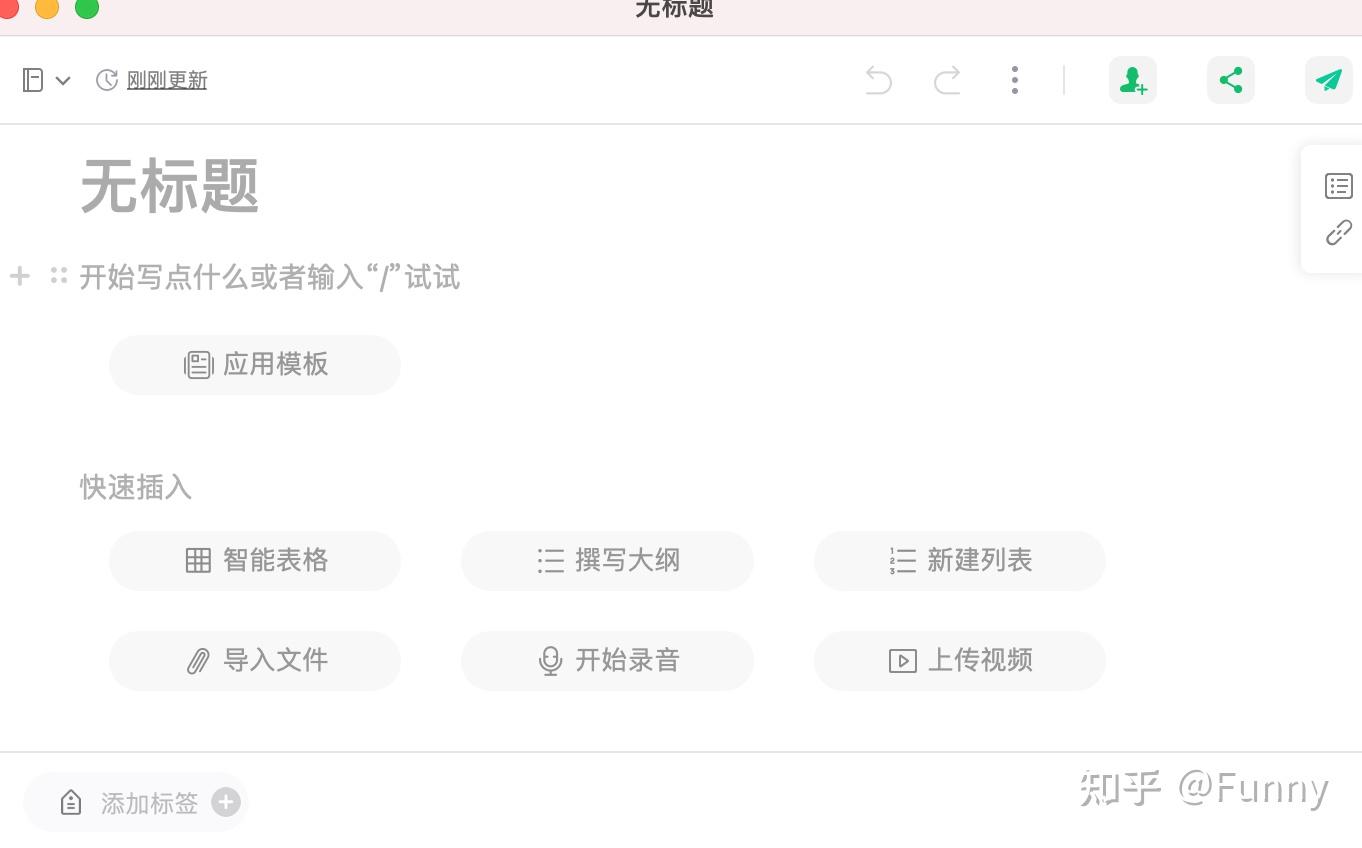Select 导入文件 to import a file
Image resolution: width=1362 pixels, height=848 pixels.
click(x=255, y=660)
